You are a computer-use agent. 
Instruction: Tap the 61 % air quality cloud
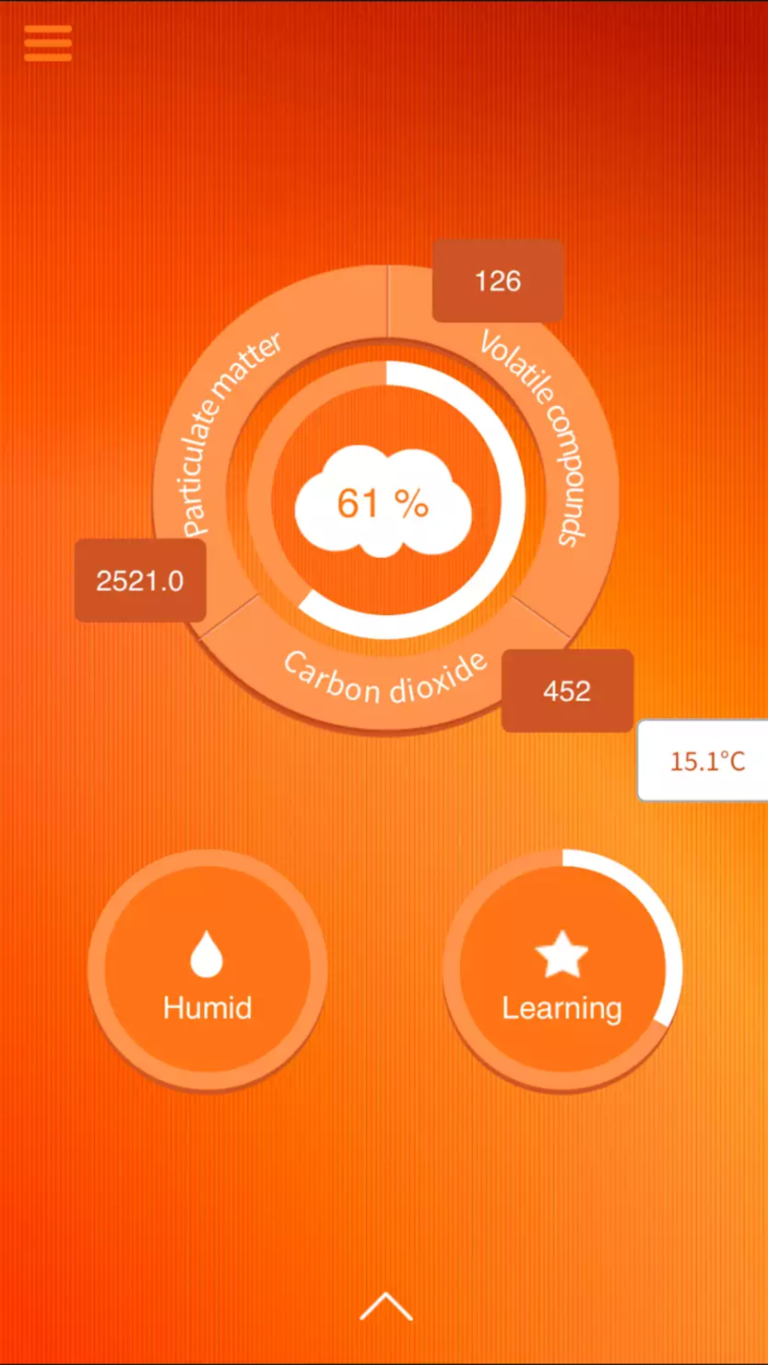(384, 503)
